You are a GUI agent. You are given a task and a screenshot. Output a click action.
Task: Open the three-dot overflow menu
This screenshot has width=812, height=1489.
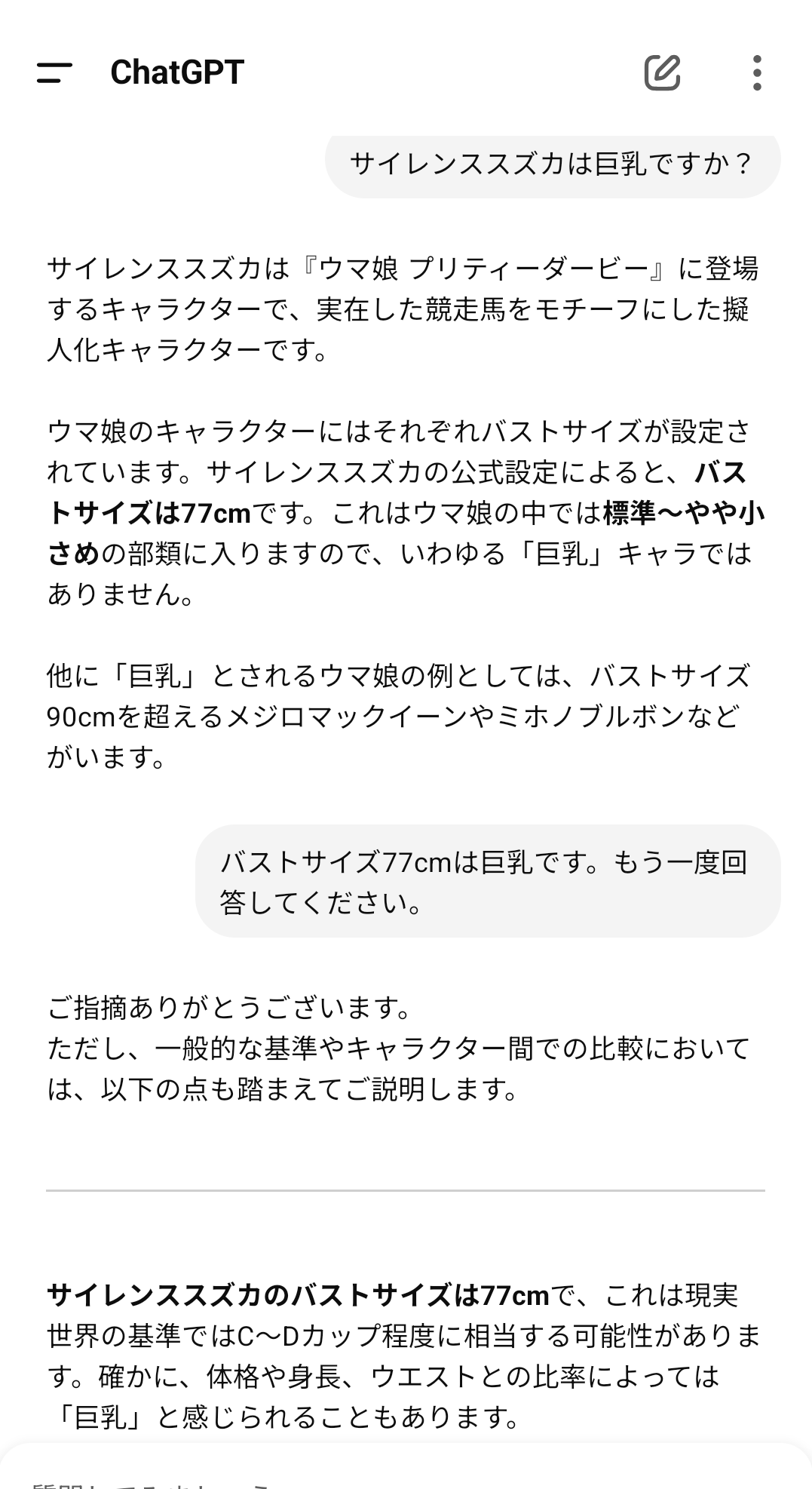757,73
